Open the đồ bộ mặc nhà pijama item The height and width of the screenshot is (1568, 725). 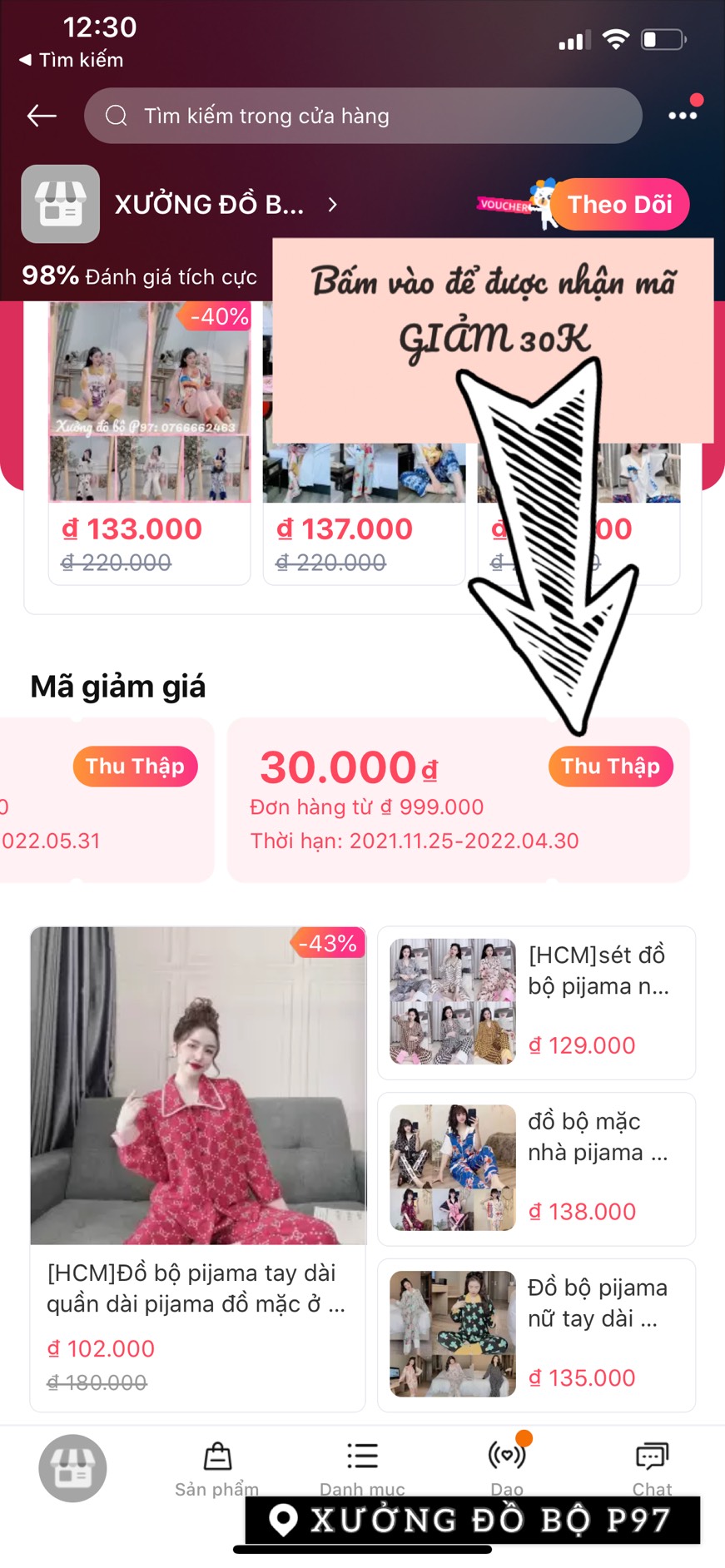(536, 1169)
